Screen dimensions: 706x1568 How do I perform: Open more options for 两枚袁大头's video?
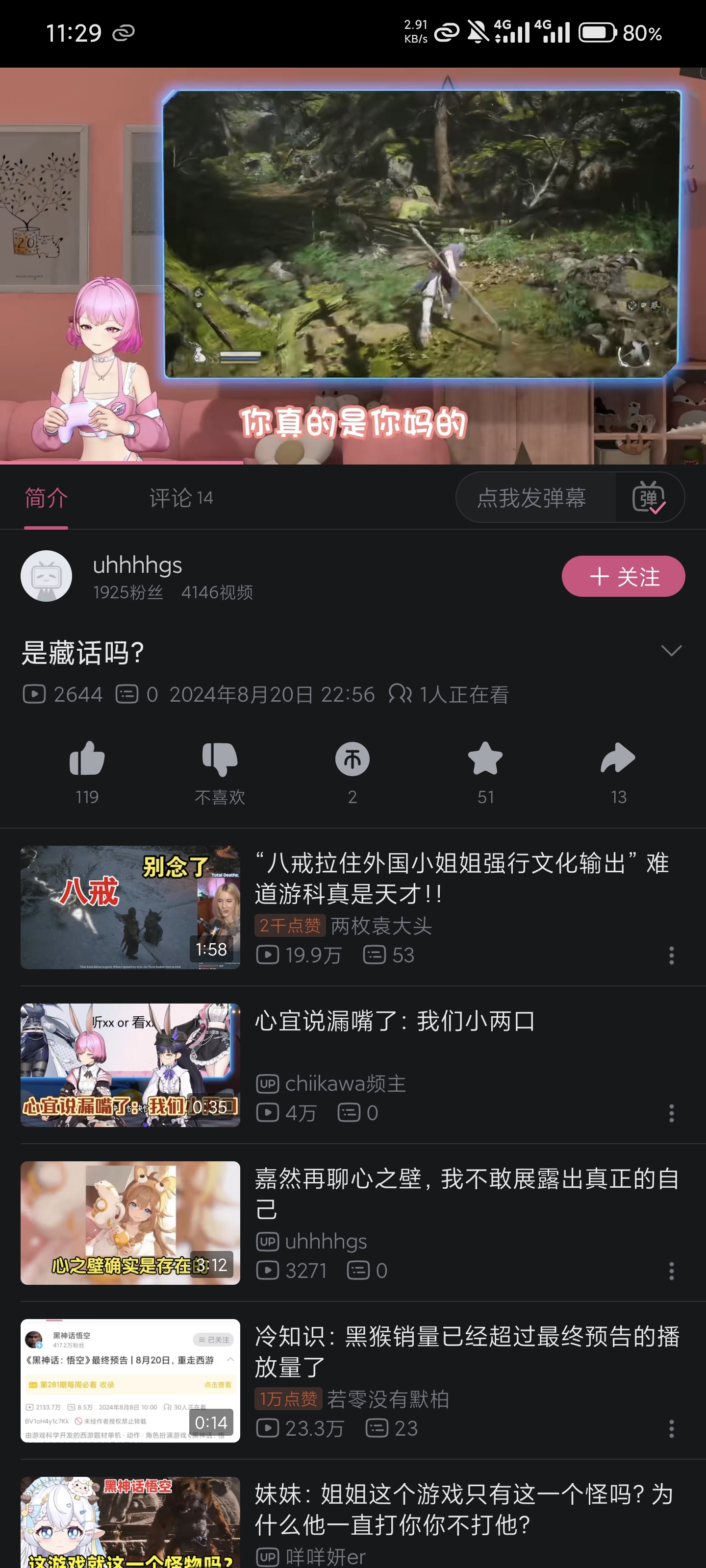tap(671, 955)
